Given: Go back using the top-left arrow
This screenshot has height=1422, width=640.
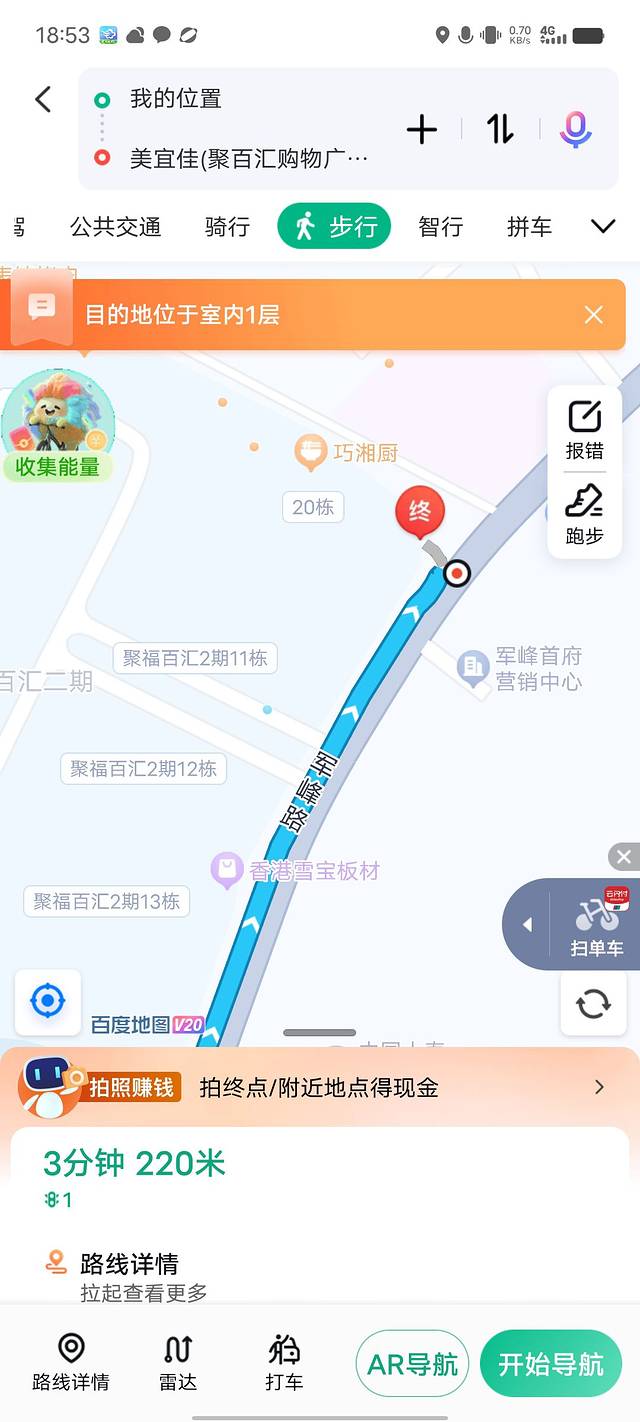Looking at the screenshot, I should coord(43,99).
